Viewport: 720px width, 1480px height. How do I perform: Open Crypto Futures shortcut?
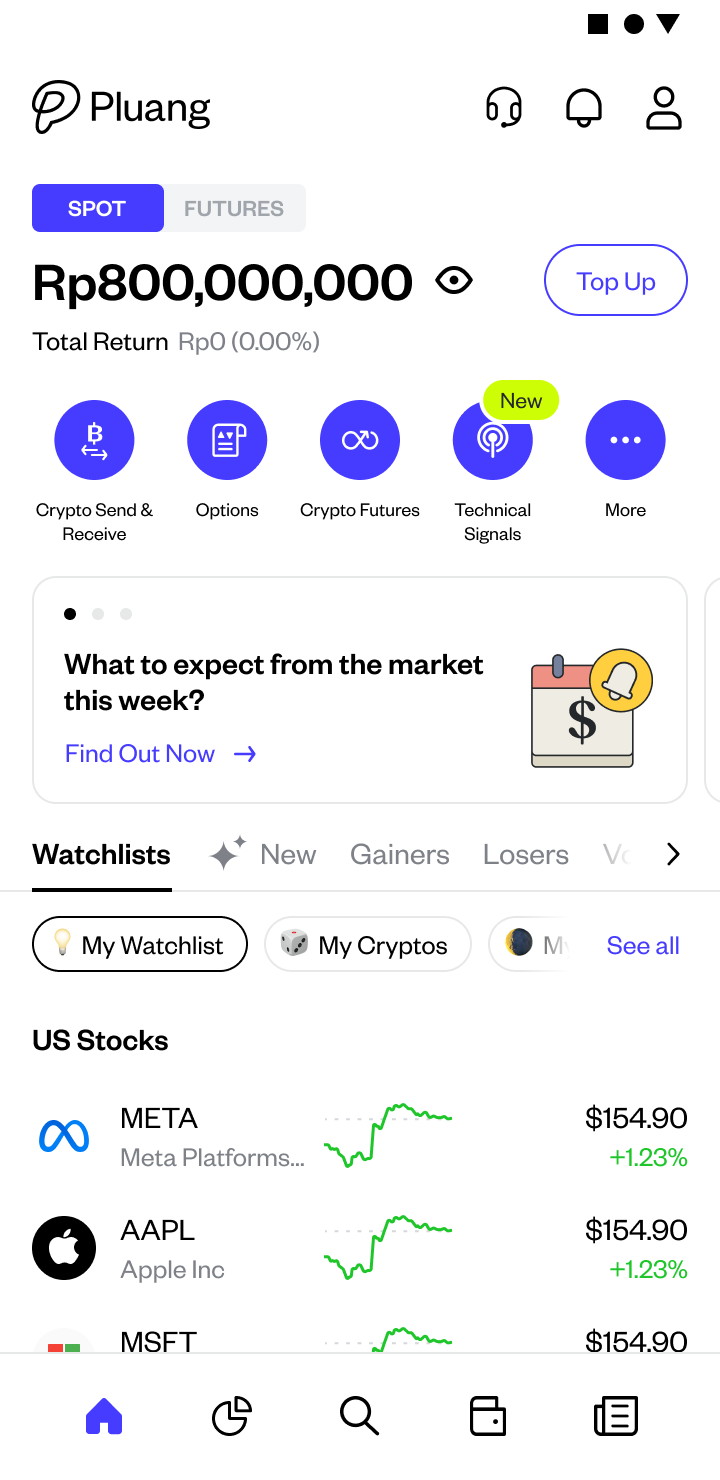point(360,440)
